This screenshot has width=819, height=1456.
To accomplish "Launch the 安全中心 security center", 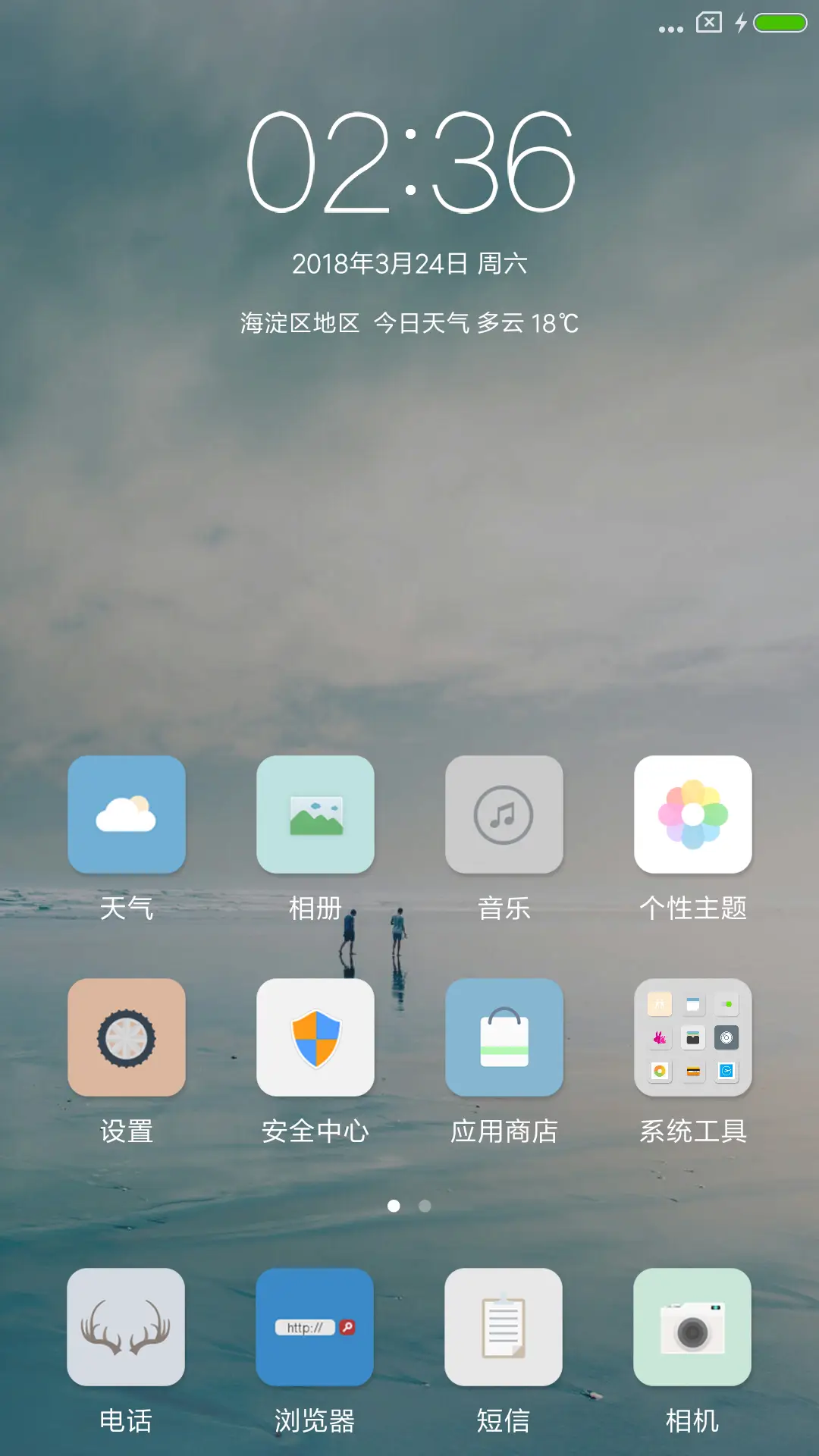I will coord(315,1037).
